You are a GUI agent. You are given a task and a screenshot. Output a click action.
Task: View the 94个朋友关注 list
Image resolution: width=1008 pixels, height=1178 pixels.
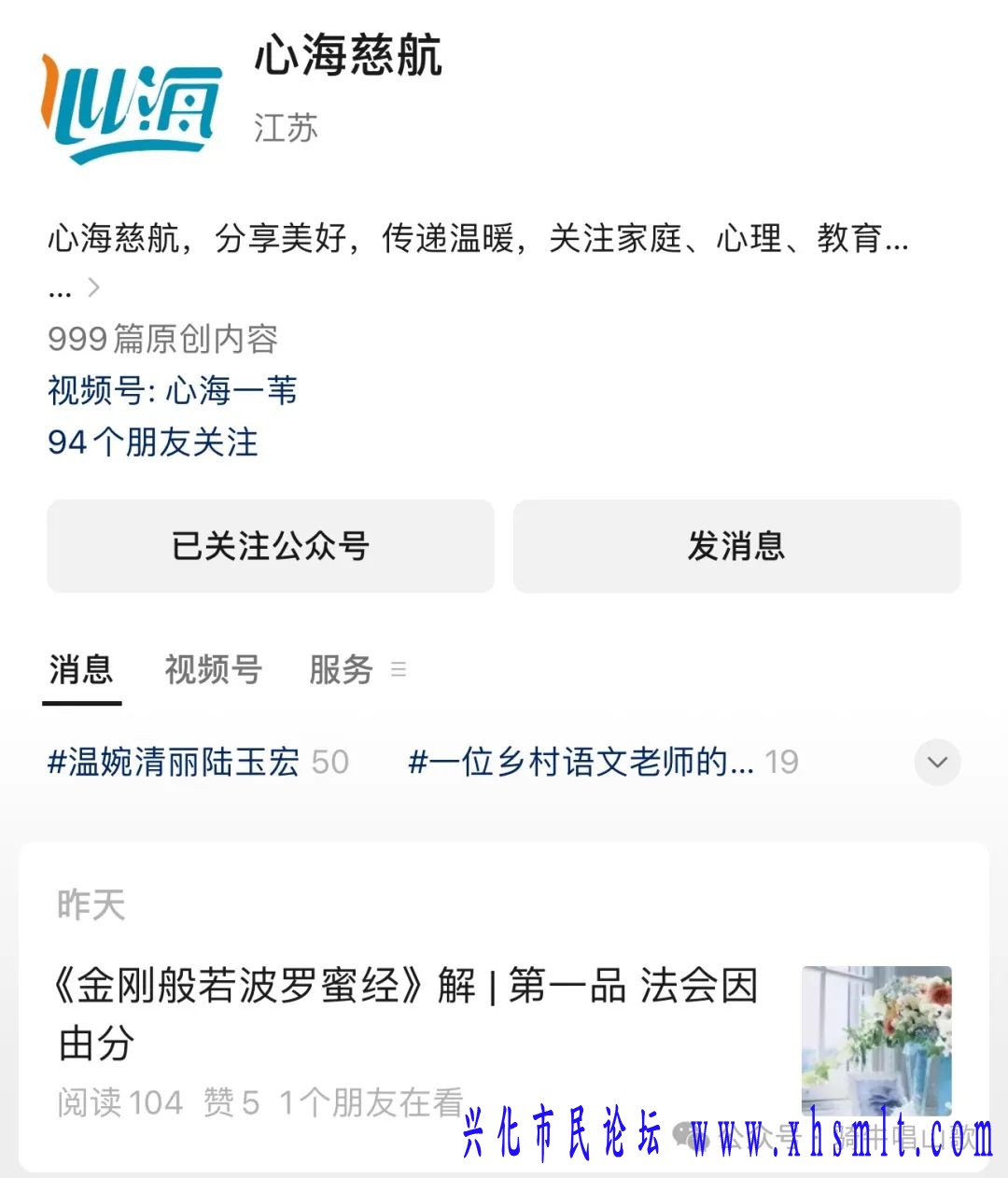[x=152, y=442]
